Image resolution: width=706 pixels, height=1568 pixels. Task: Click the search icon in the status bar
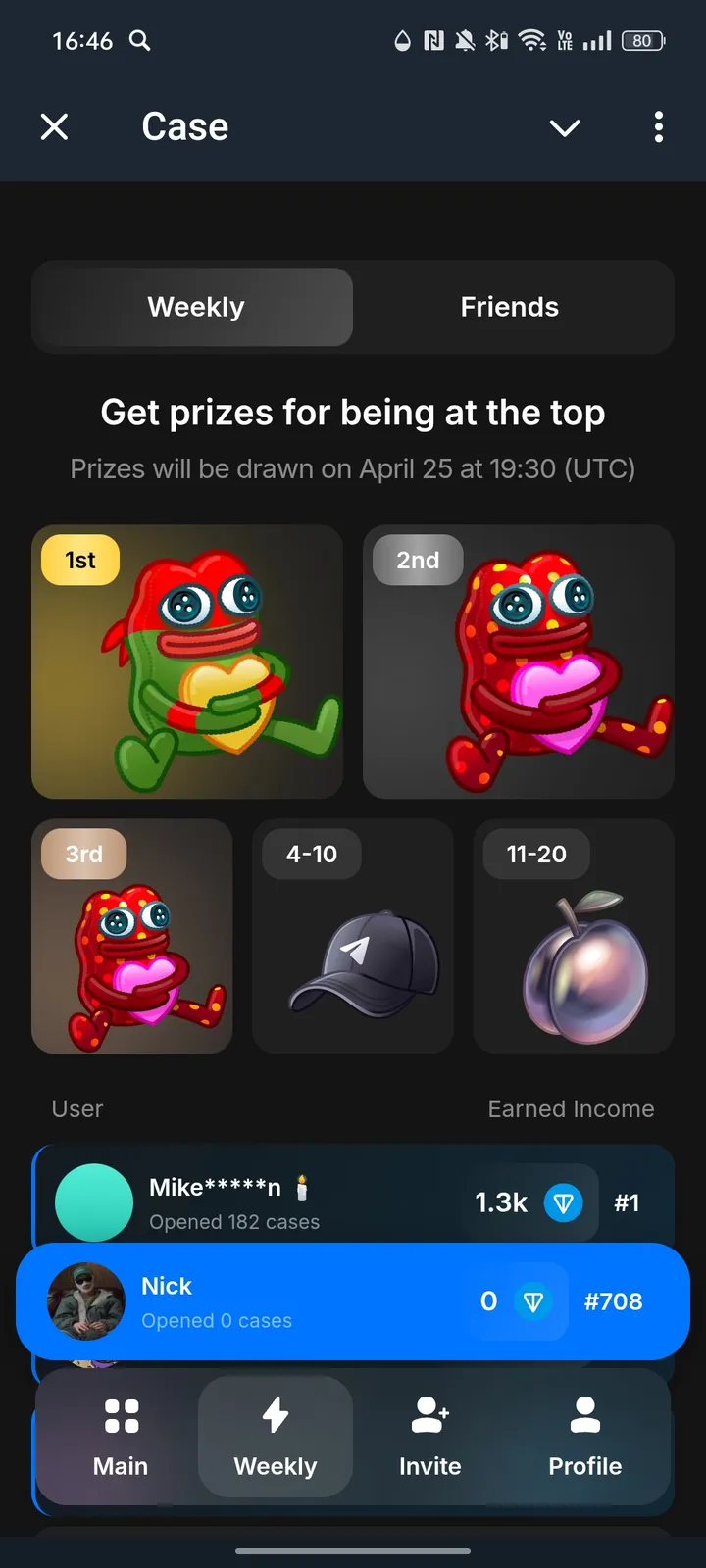coord(139,41)
